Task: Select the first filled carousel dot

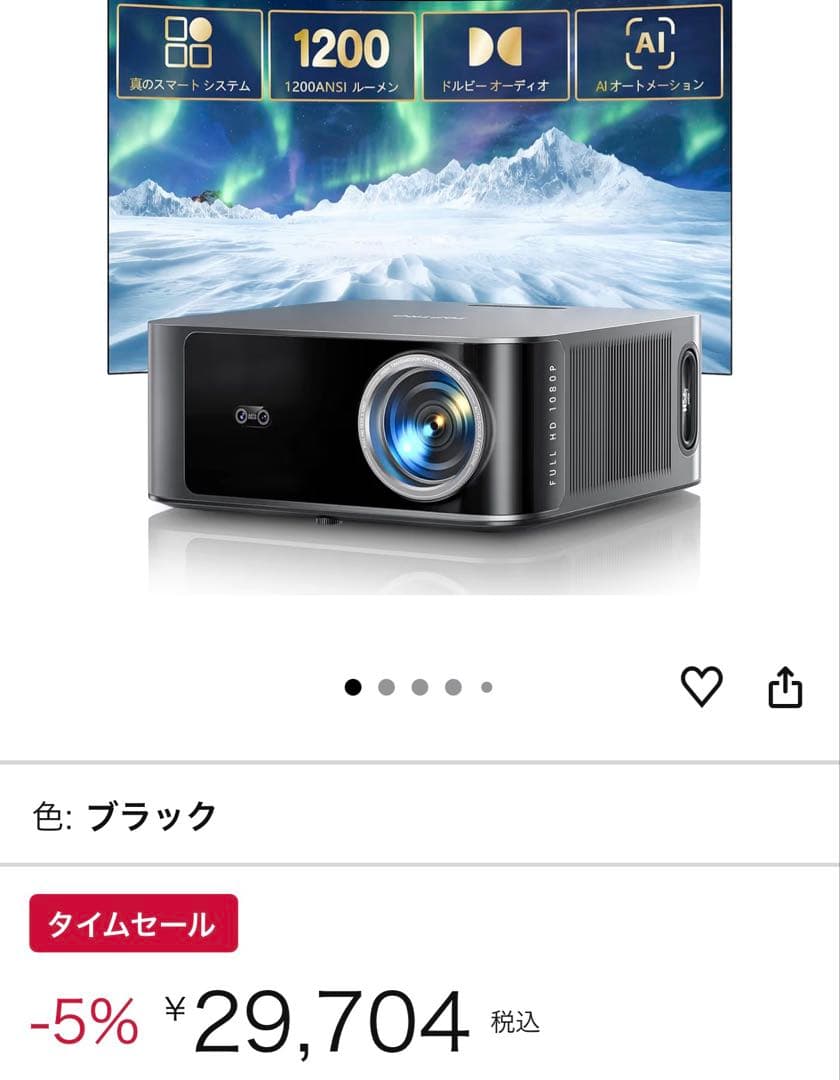Action: [x=351, y=687]
